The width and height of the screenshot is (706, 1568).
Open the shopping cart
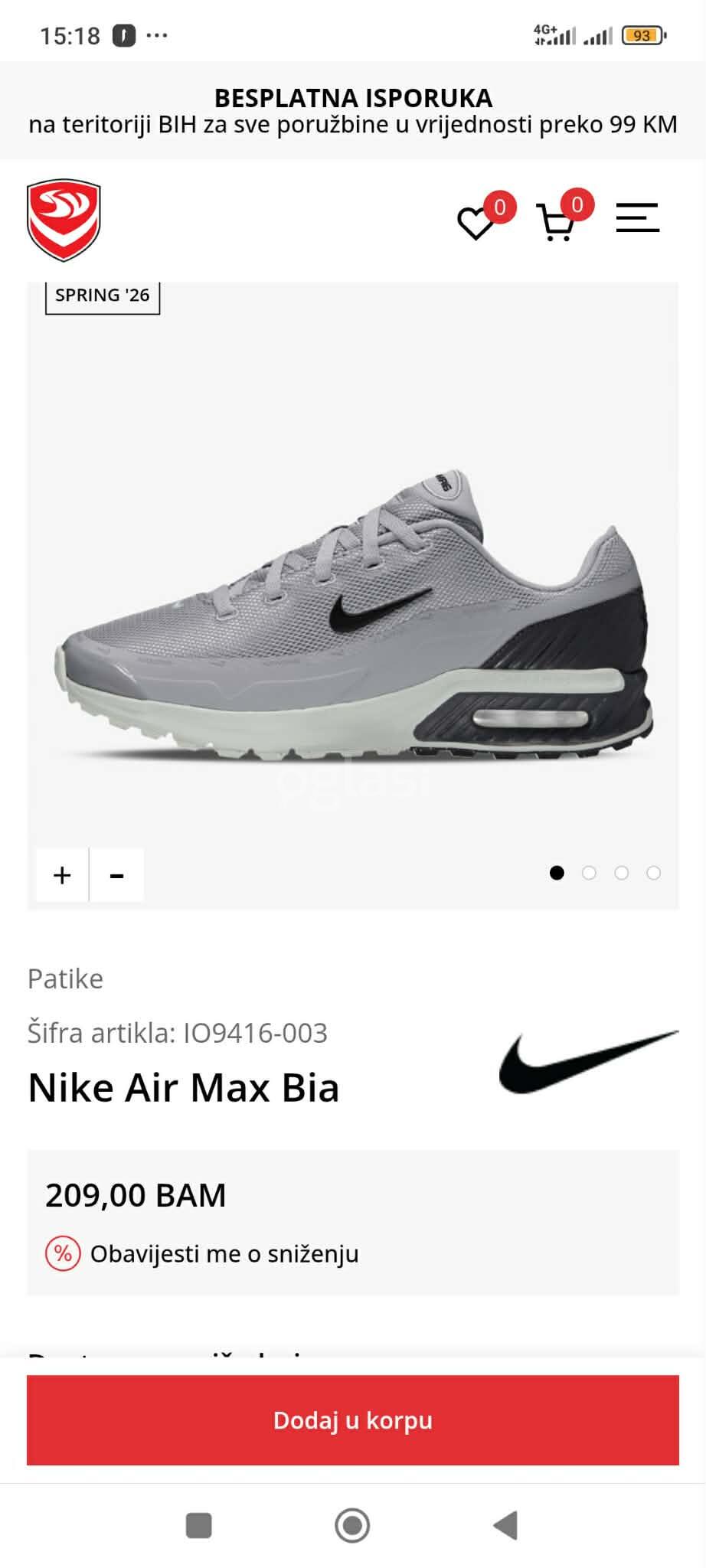click(x=556, y=223)
